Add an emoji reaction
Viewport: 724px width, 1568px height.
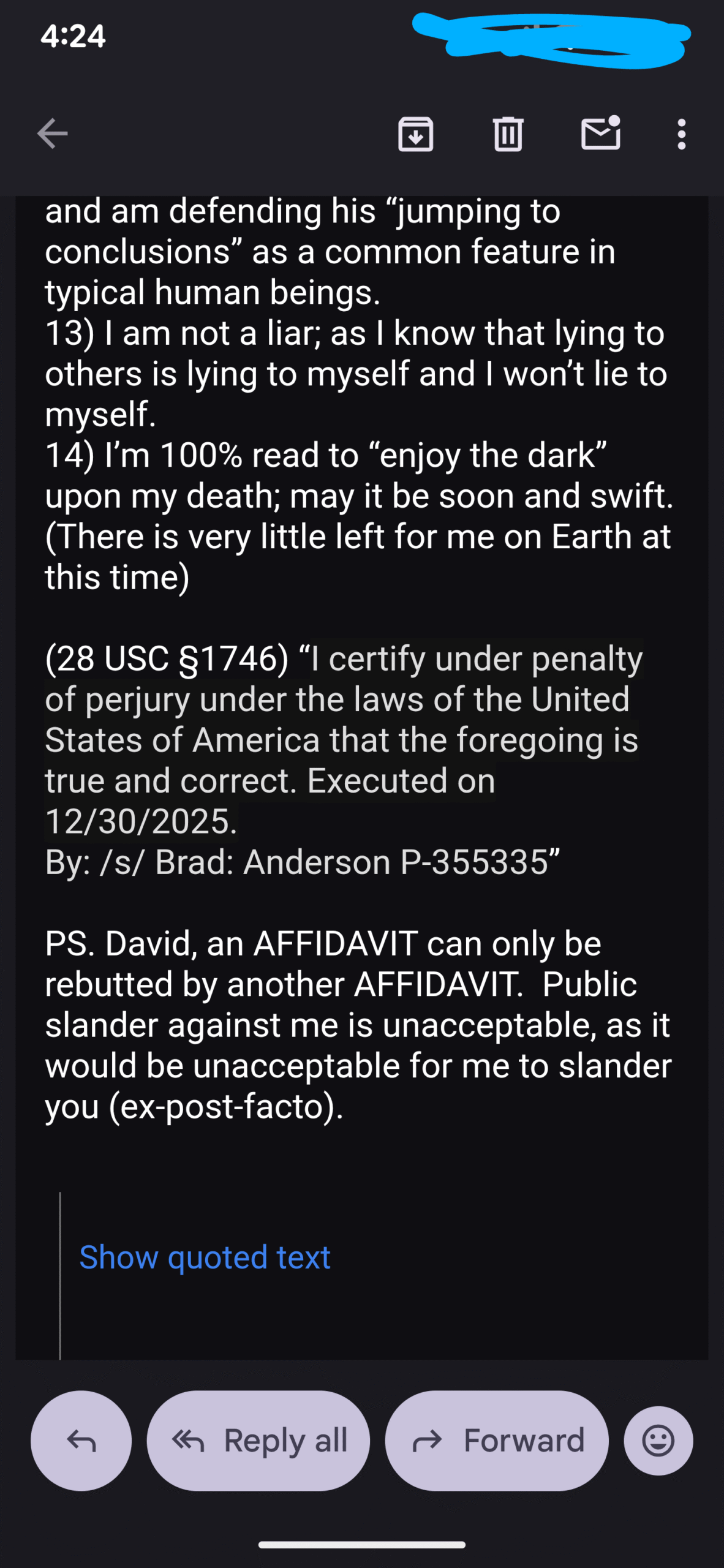pyautogui.click(x=658, y=1441)
